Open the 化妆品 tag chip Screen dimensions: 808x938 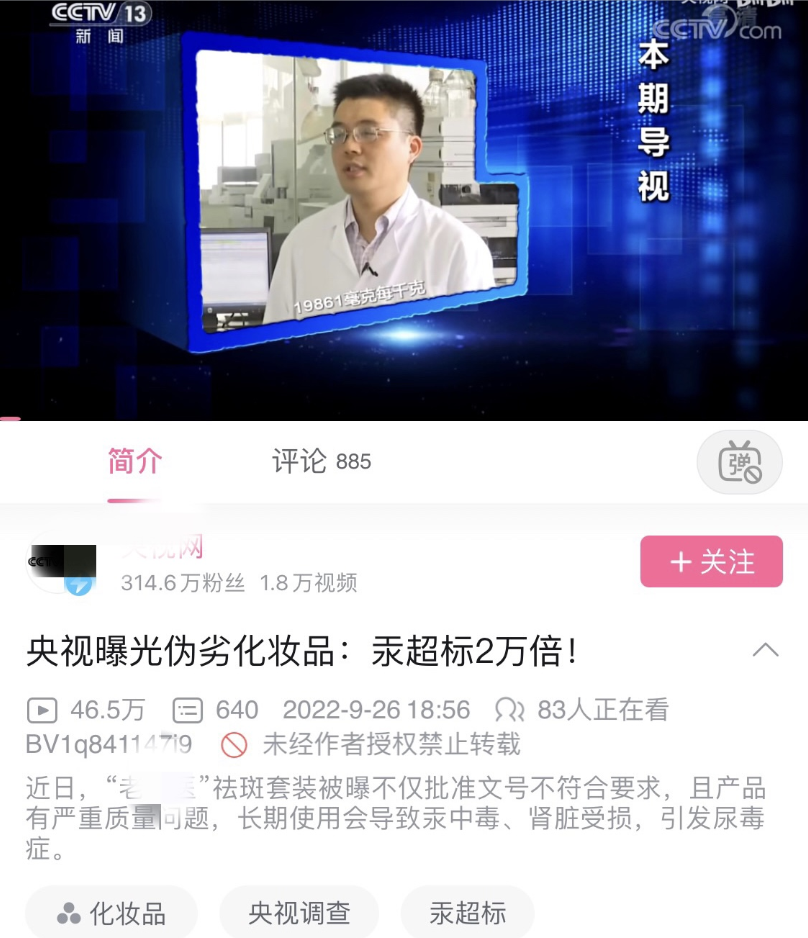click(111, 912)
